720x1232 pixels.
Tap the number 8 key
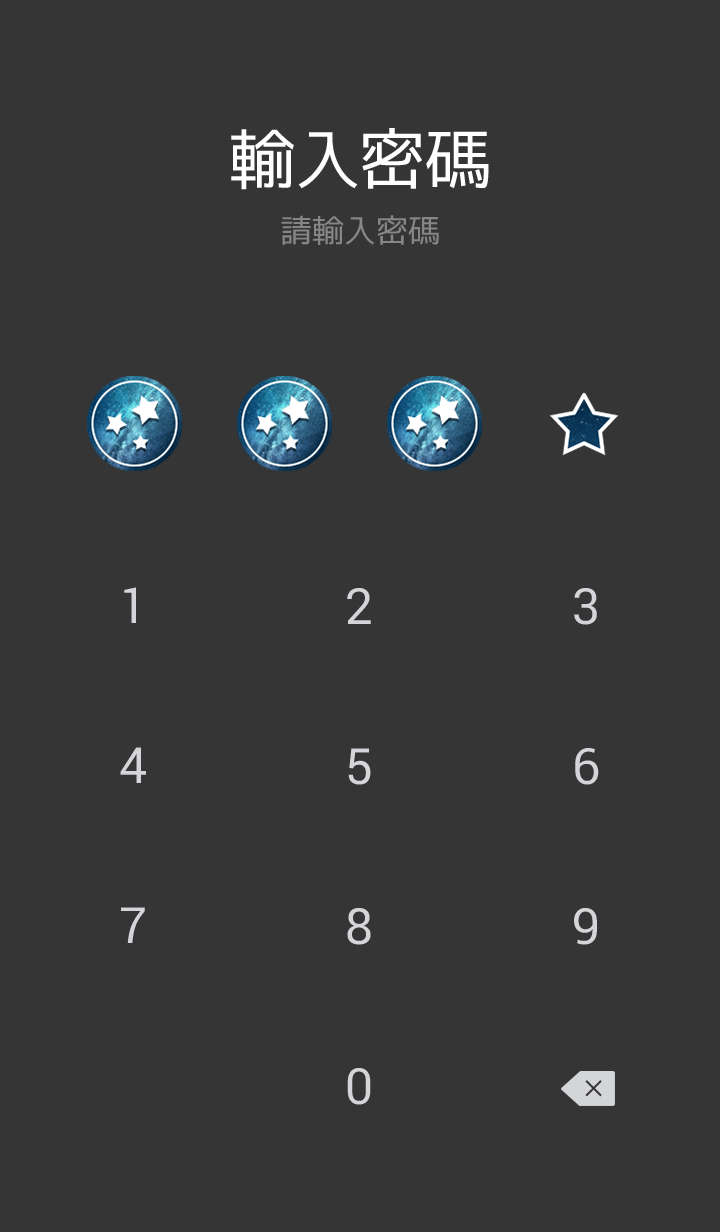click(x=359, y=927)
